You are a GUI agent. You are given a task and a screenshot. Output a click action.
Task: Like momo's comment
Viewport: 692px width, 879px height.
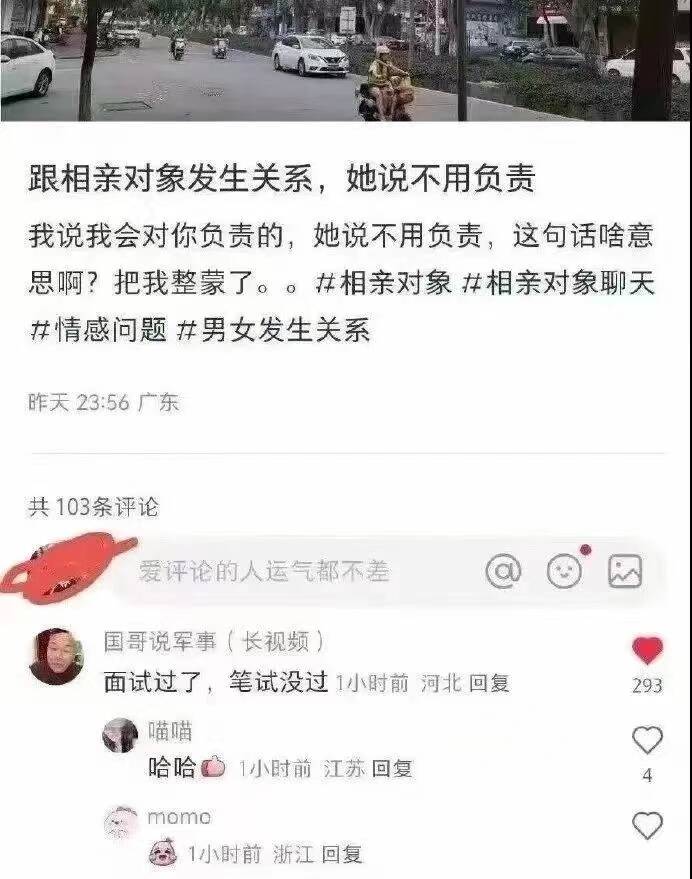(x=648, y=826)
